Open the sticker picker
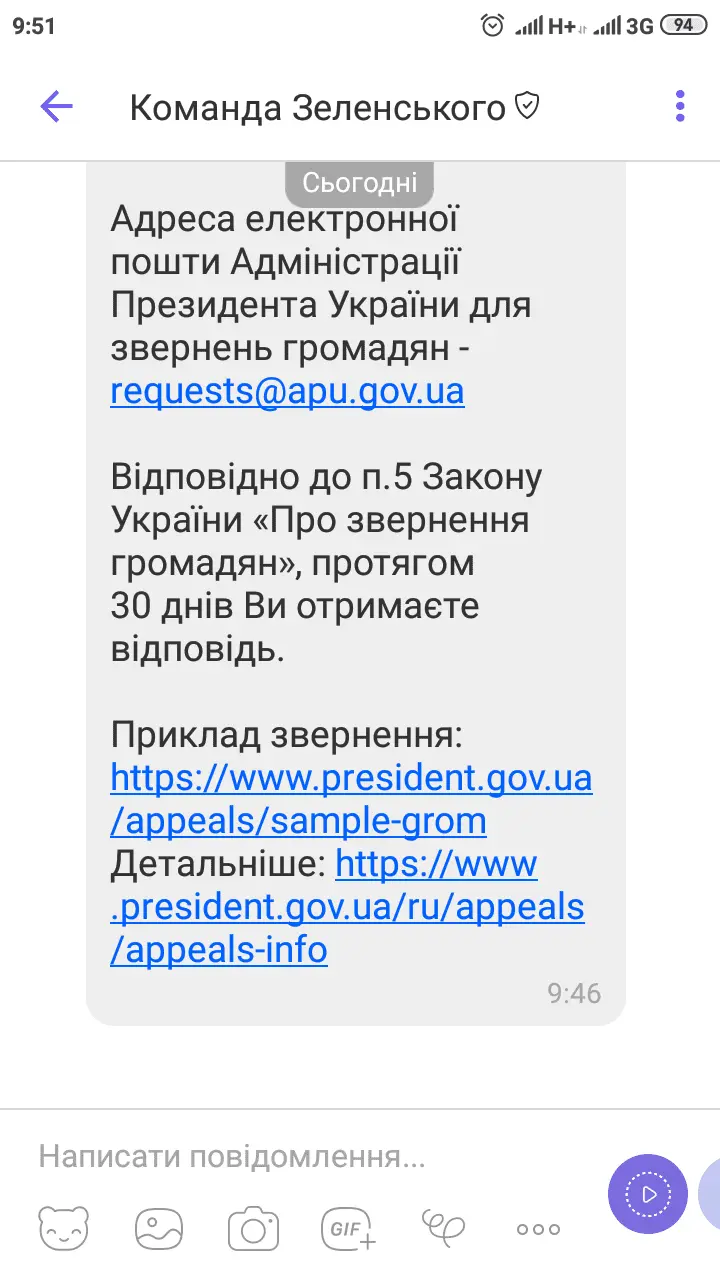 pos(64,1228)
